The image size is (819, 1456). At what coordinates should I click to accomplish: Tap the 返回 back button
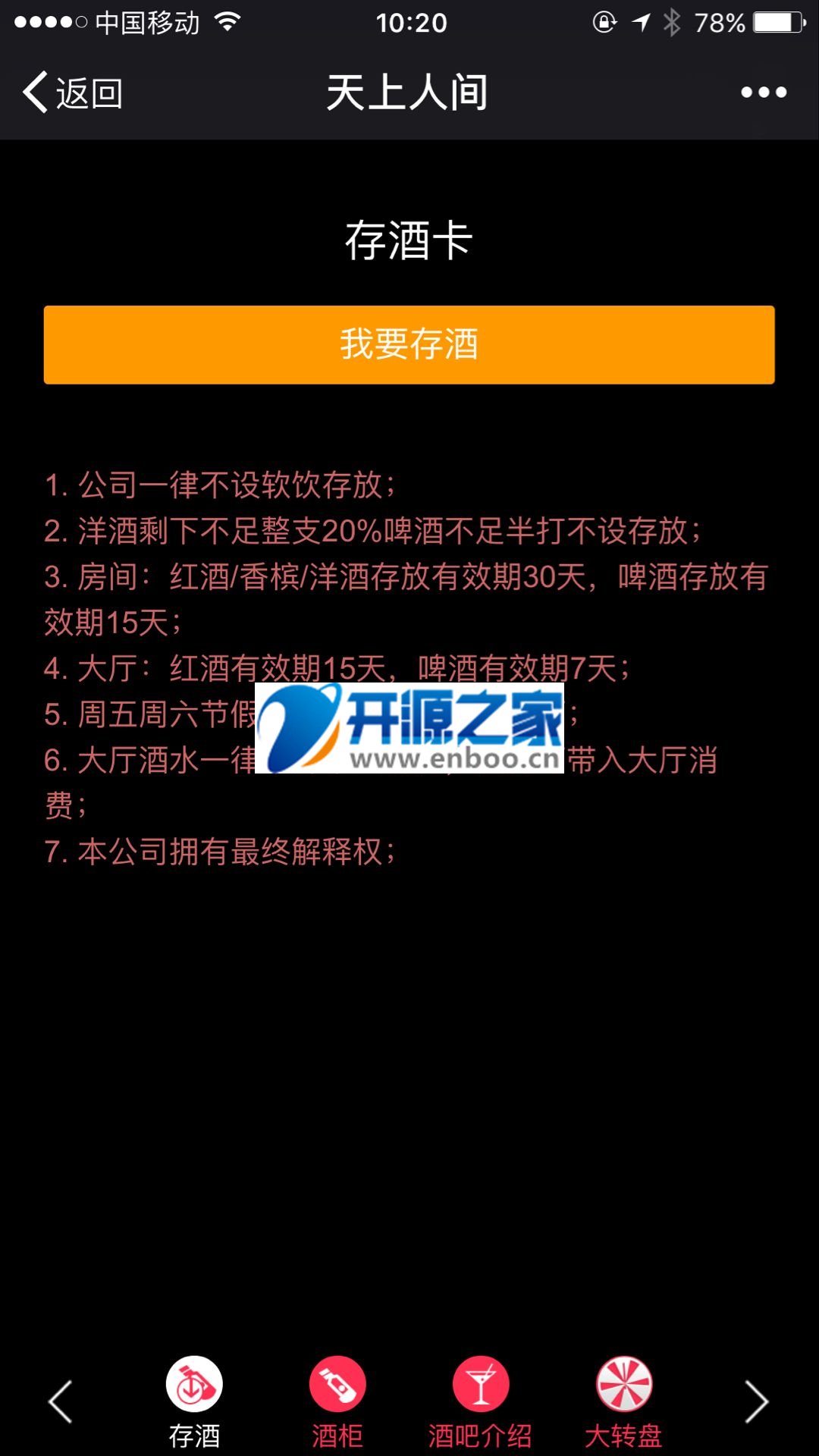pos(73,93)
